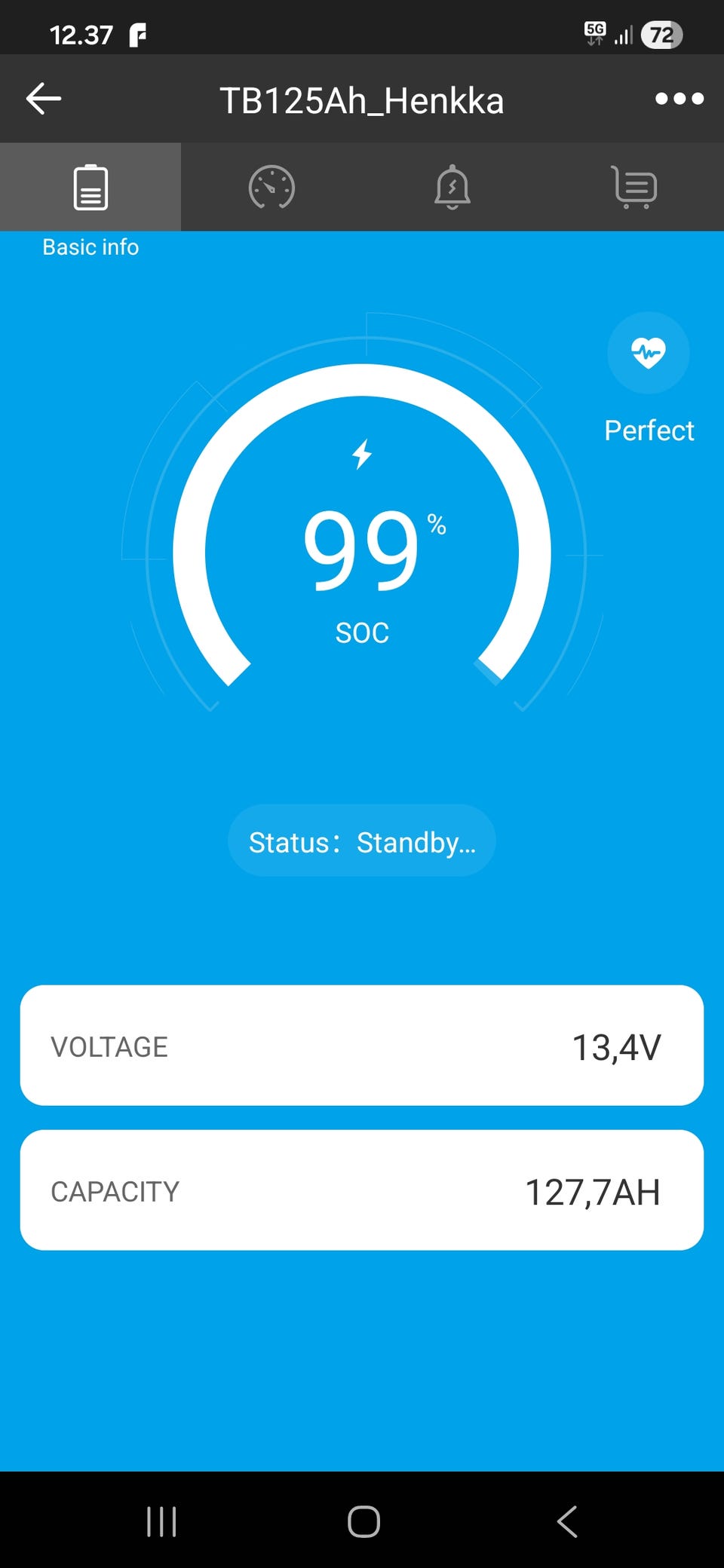This screenshot has height=1568, width=724.
Task: Open the three-dot overflow menu
Action: click(x=679, y=99)
